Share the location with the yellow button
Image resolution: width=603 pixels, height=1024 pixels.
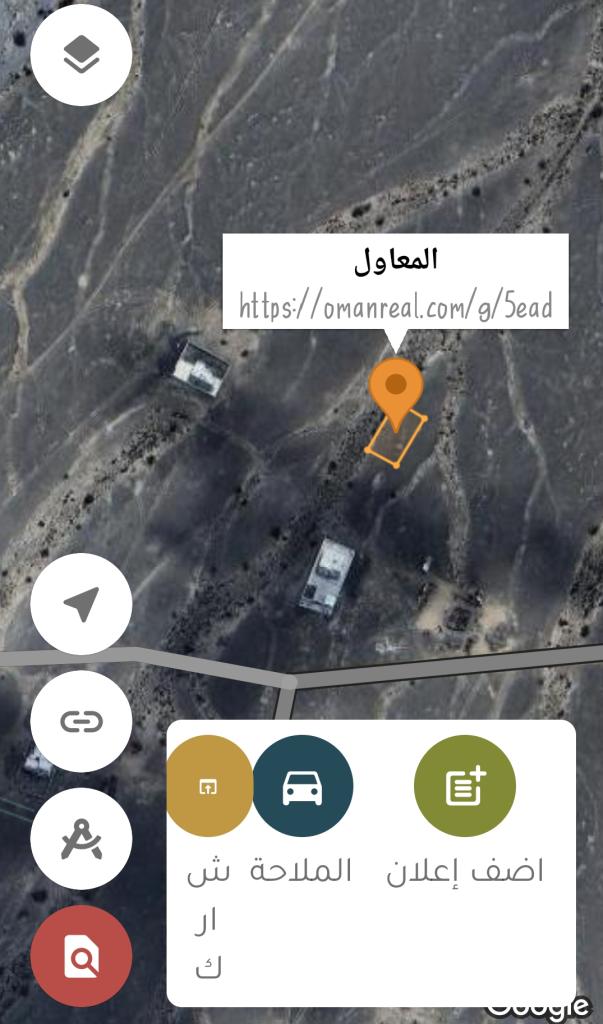coord(209,786)
